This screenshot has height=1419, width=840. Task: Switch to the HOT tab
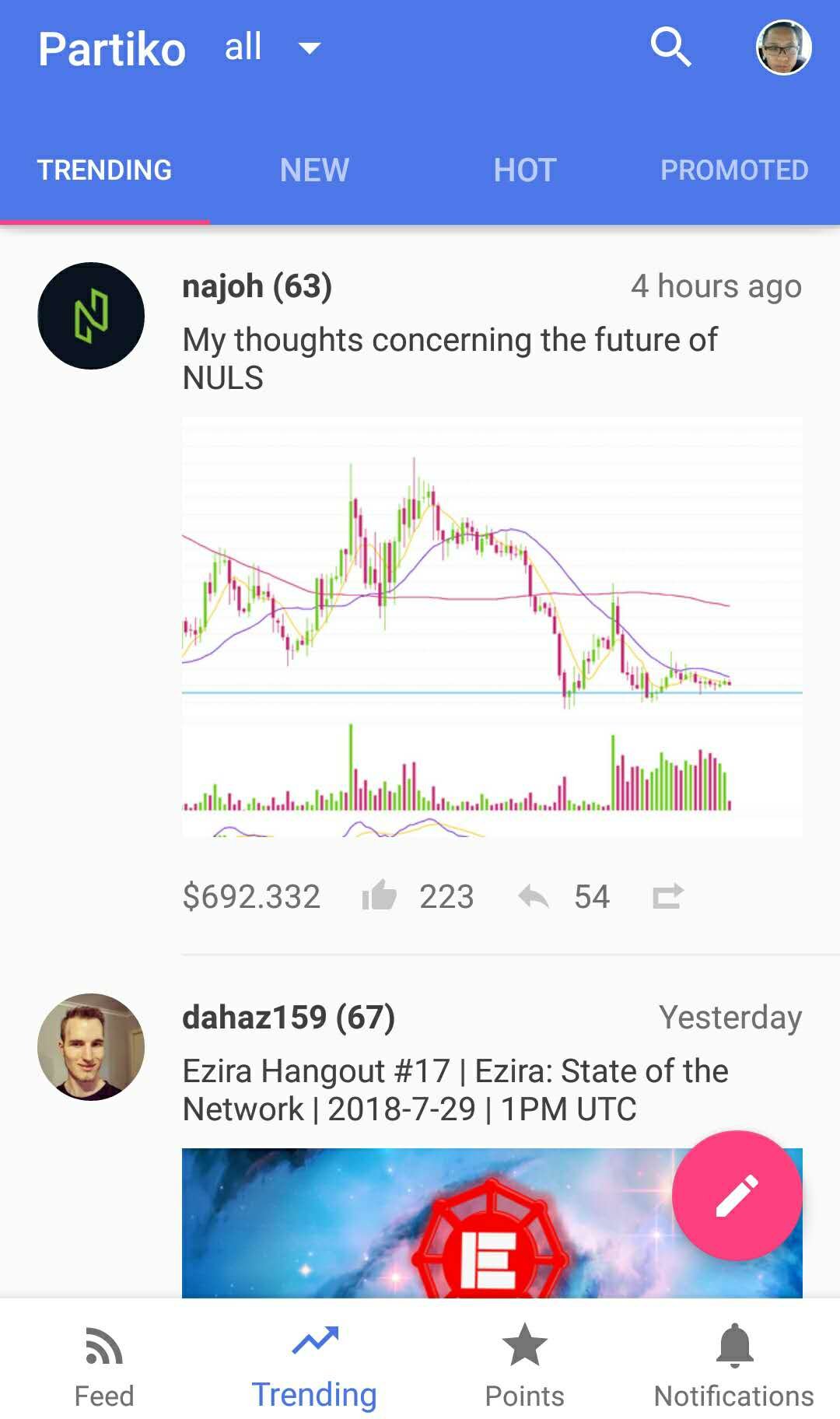pos(525,170)
